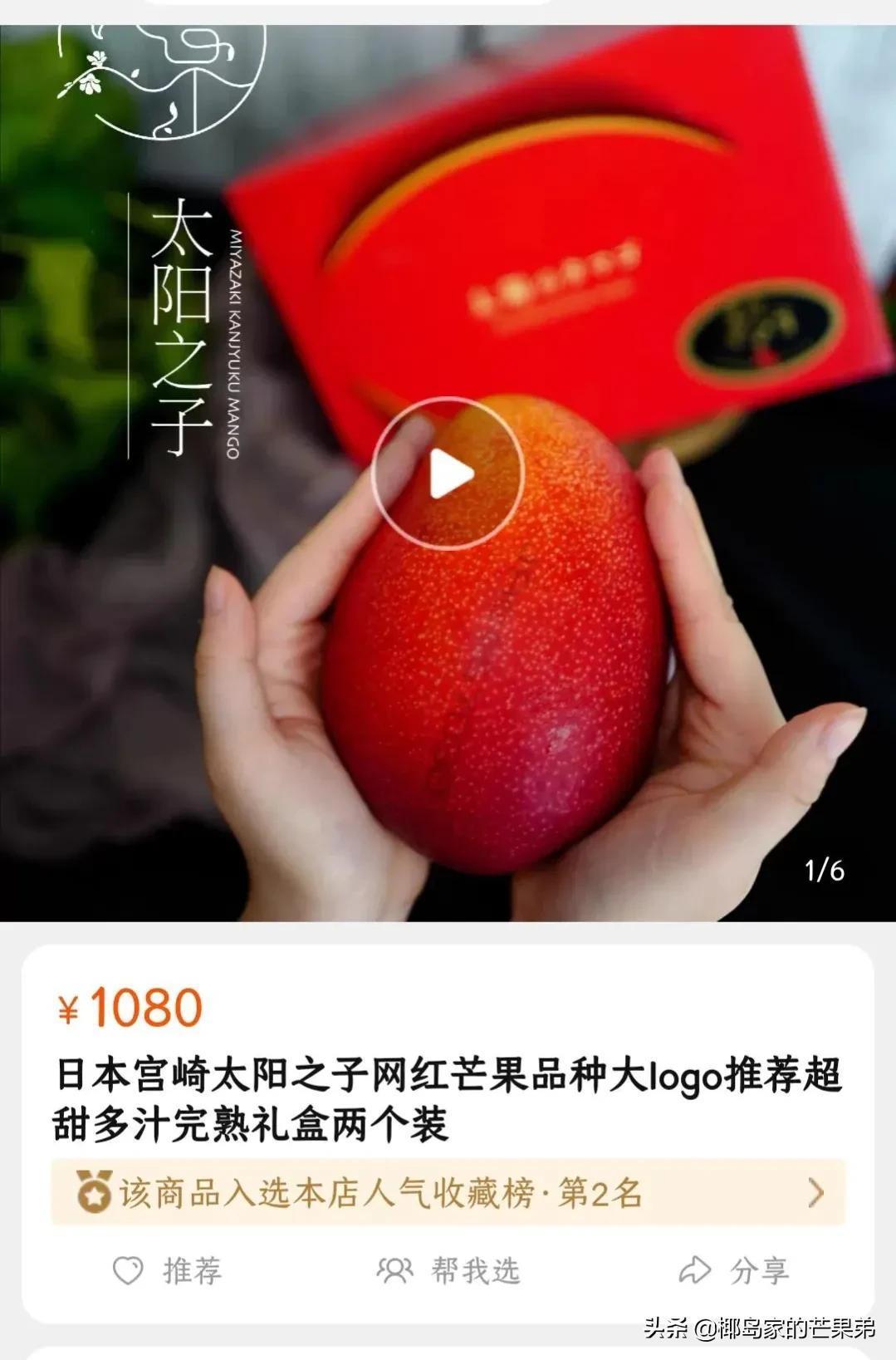
Task: Tap the 帮我选 button
Action: pyautogui.click(x=448, y=1270)
